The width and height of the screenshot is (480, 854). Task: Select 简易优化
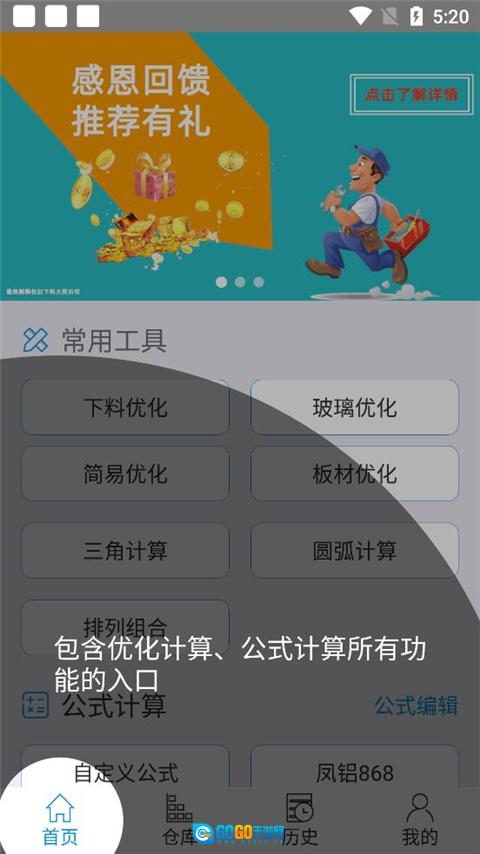(x=125, y=474)
